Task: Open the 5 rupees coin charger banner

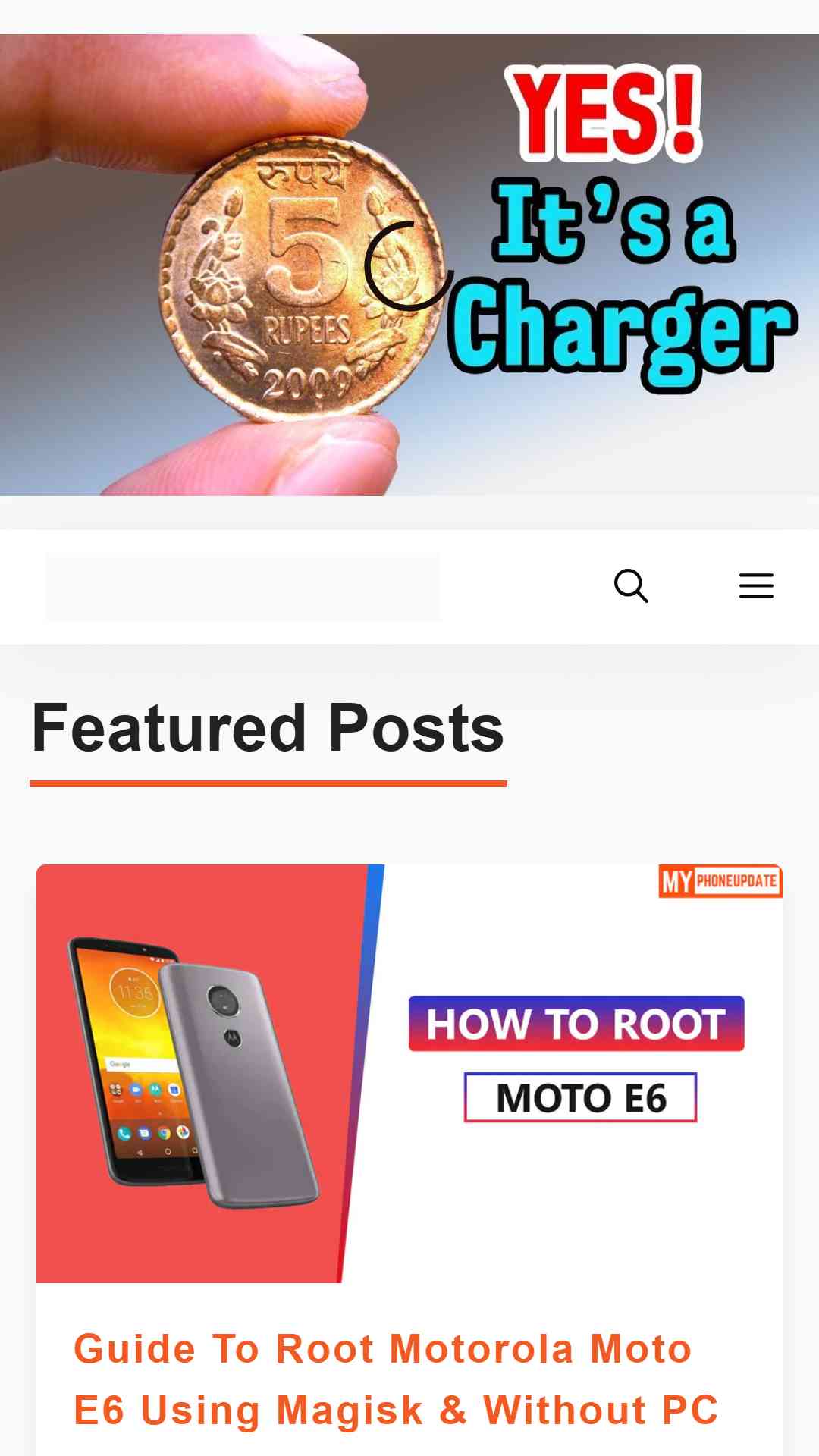Action: point(409,265)
